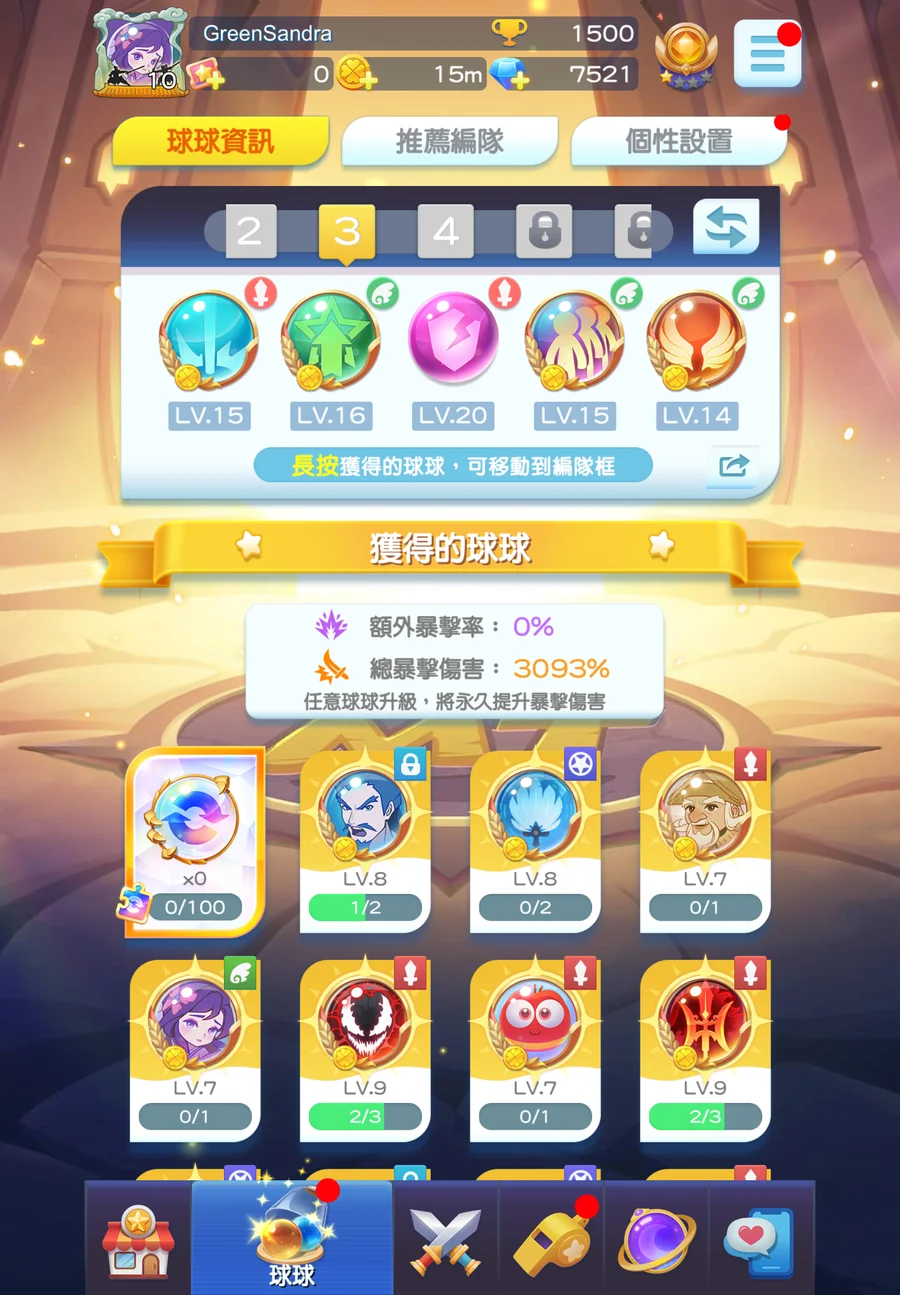Open the LV.20 pink shield ball
This screenshot has height=1295, width=900.
(453, 340)
